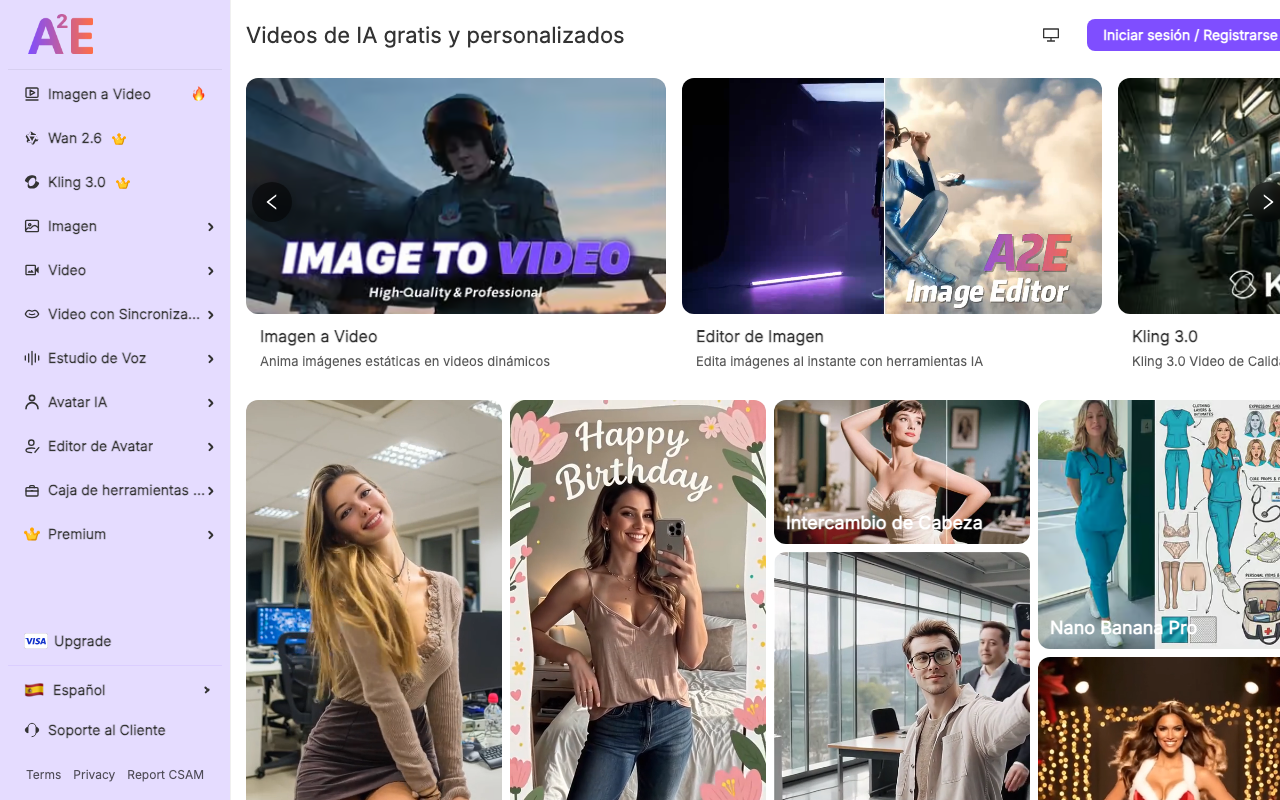Open the Nano Banana Pro tile
1280x800 pixels.
1158,524
